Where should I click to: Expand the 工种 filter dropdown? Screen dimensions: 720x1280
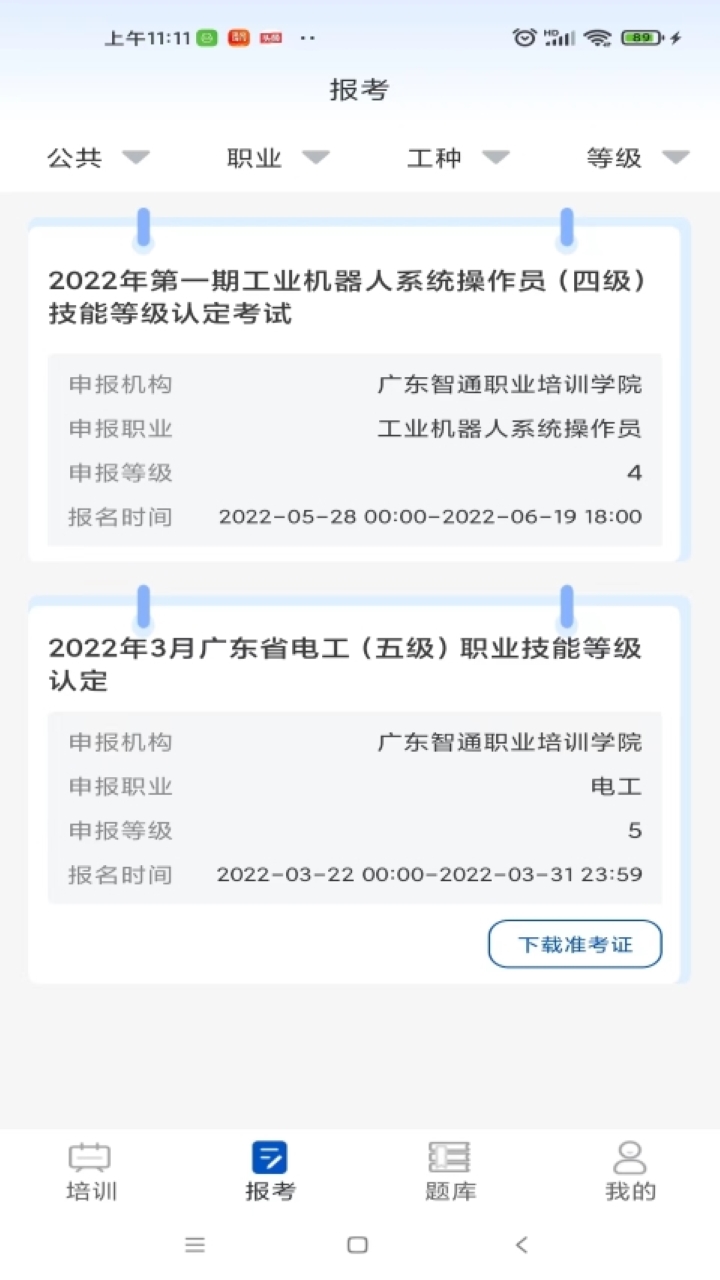(457, 158)
